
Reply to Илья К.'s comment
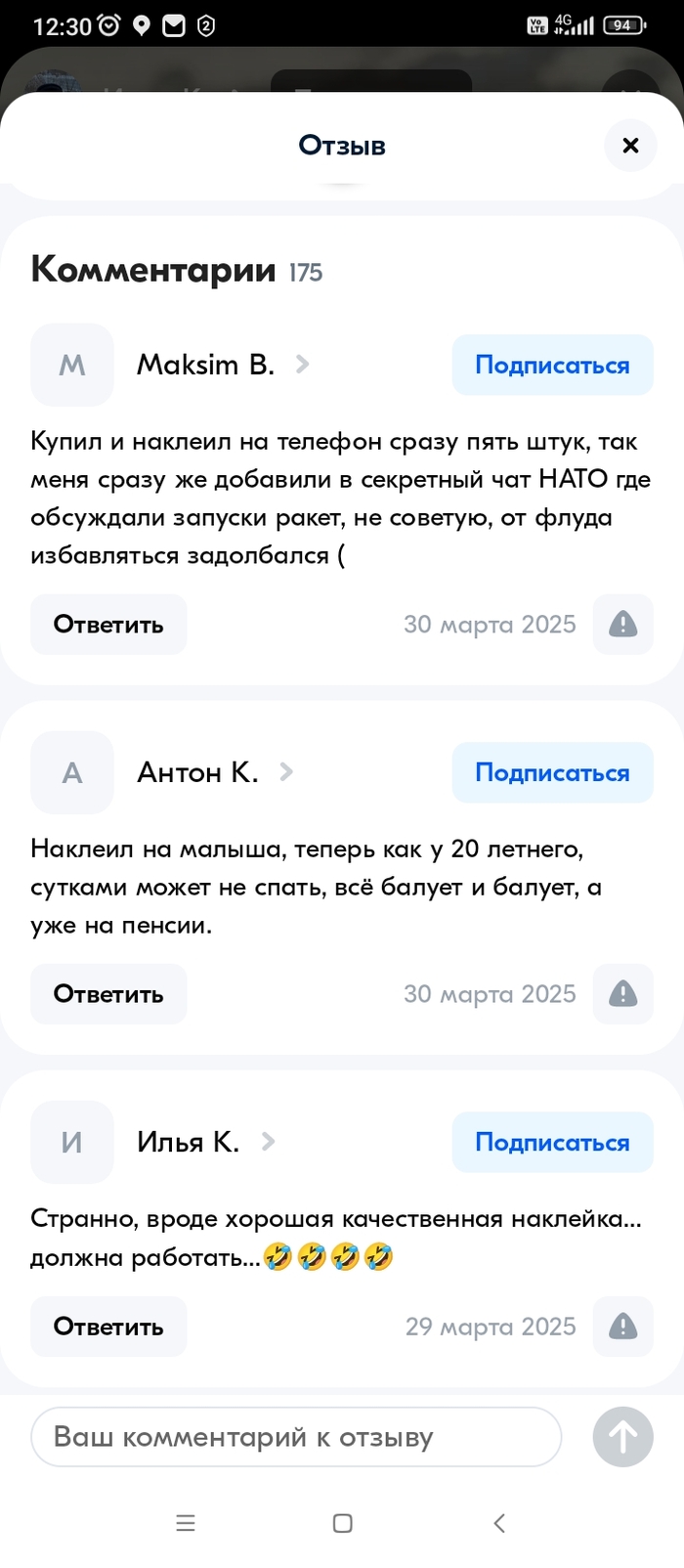tap(108, 1327)
